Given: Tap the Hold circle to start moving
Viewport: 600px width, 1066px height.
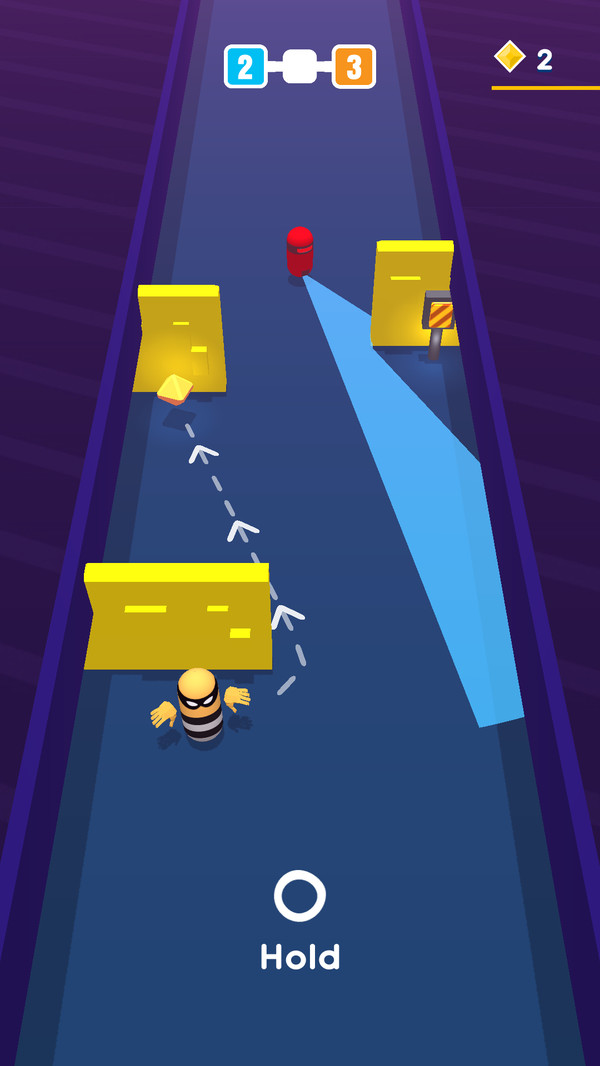Looking at the screenshot, I should point(300,895).
